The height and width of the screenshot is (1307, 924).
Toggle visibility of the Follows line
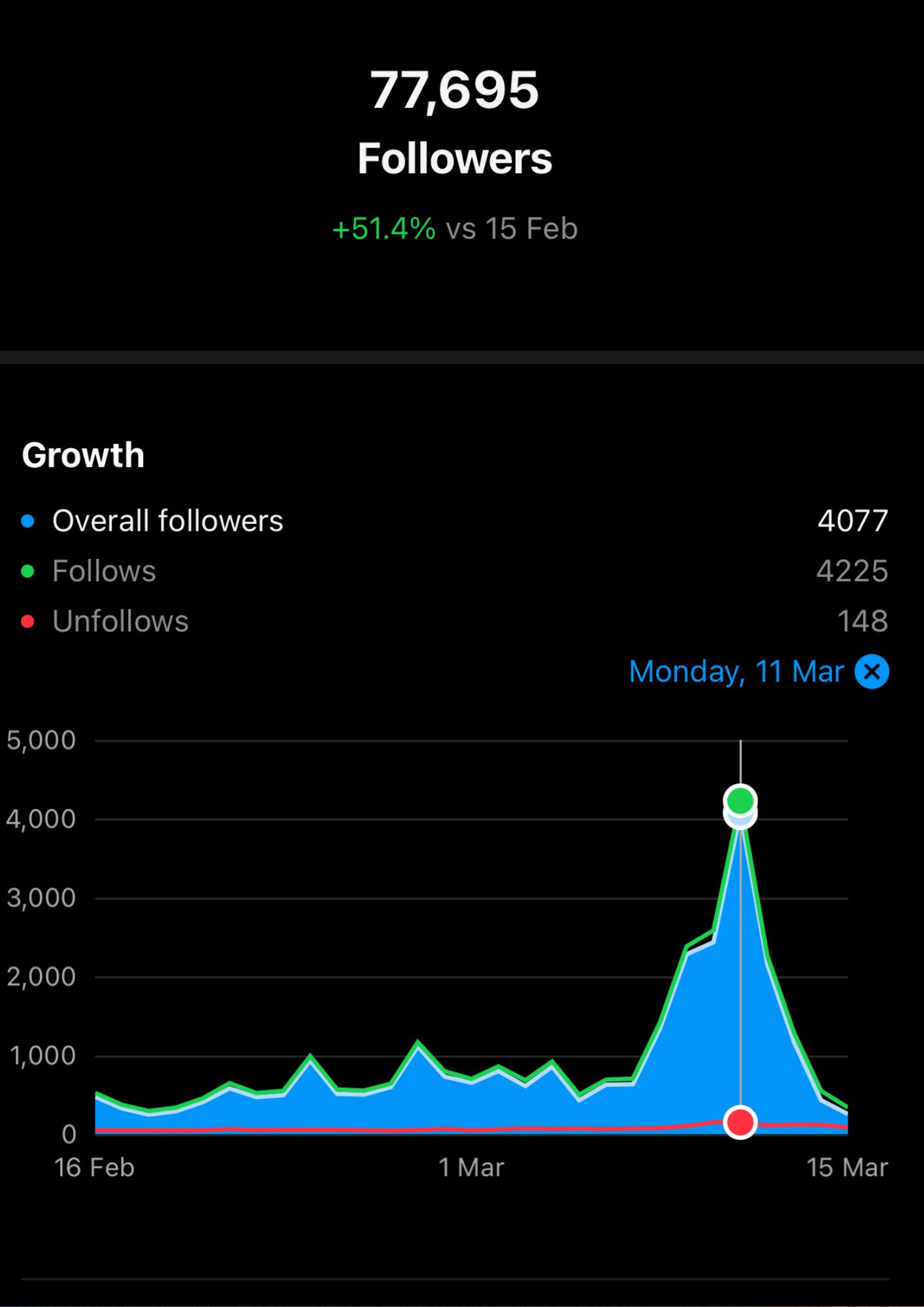coord(105,571)
